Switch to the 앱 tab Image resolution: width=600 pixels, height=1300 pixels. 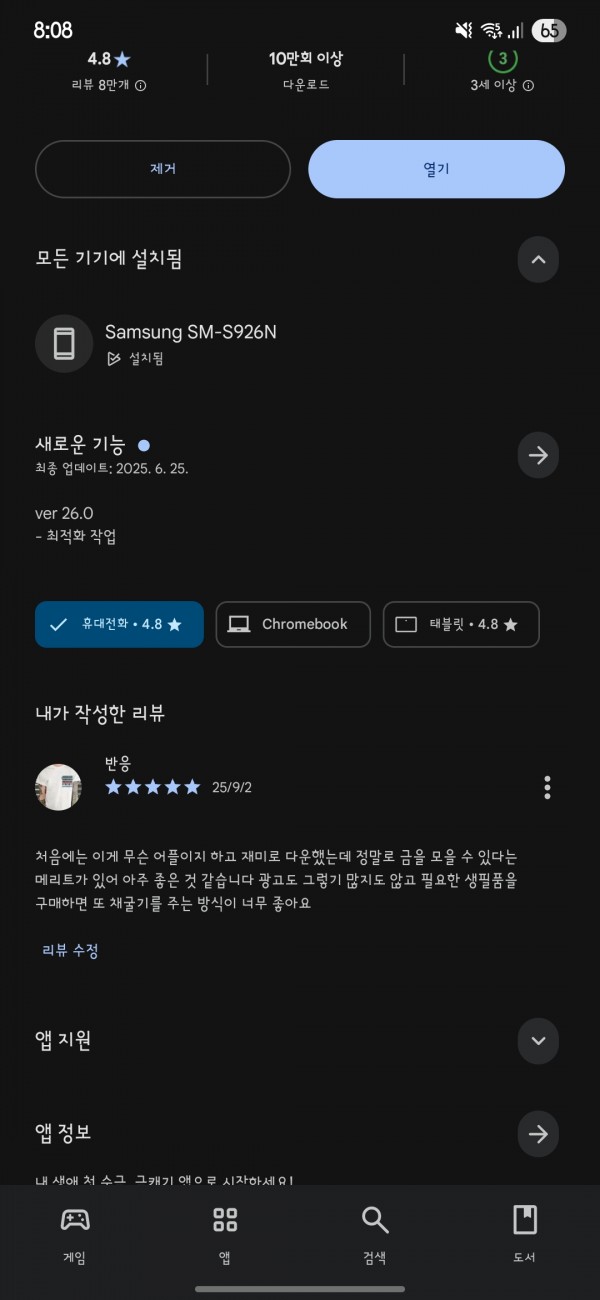tap(225, 1235)
